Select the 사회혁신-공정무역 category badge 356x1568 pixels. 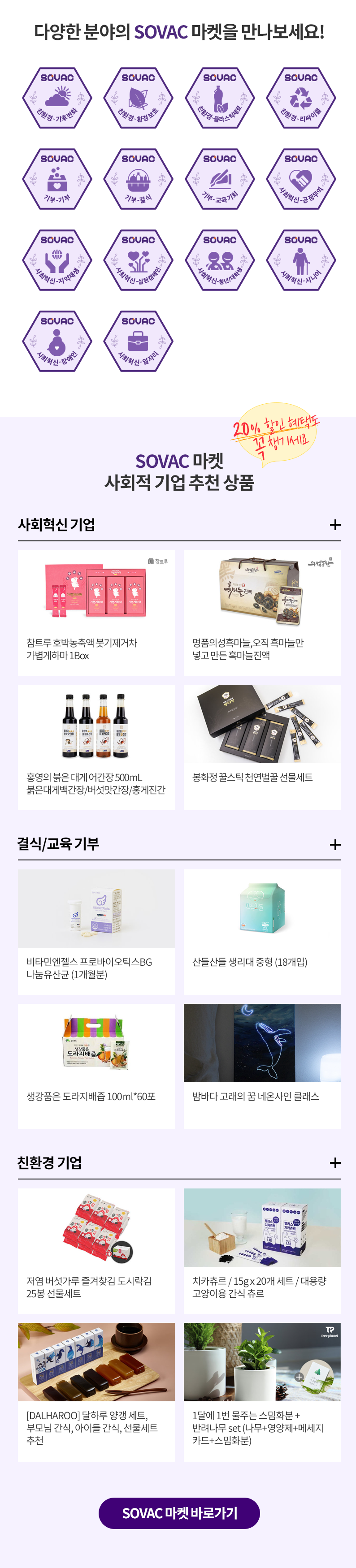(x=300, y=179)
